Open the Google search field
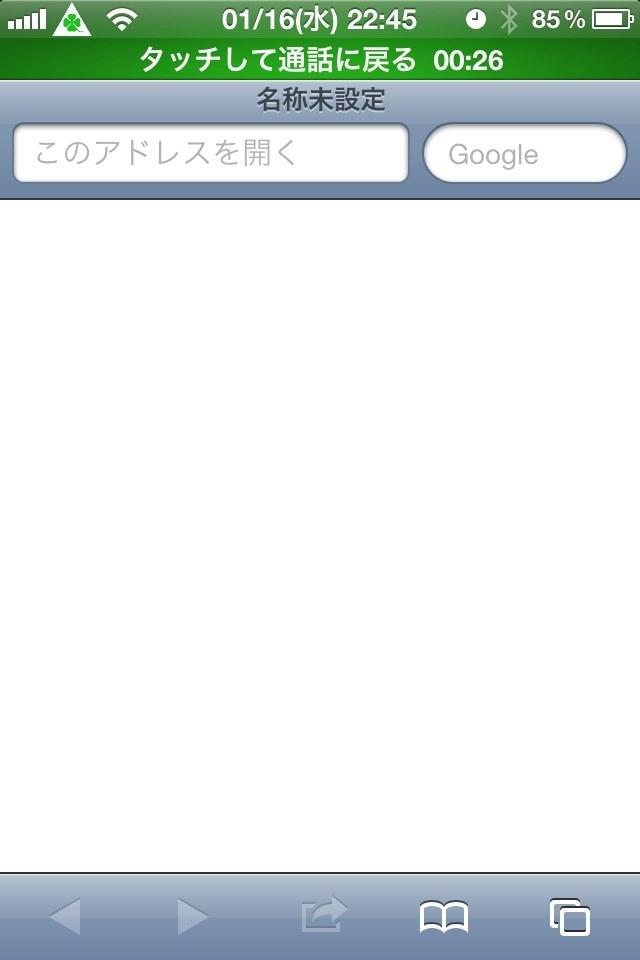 coord(525,154)
